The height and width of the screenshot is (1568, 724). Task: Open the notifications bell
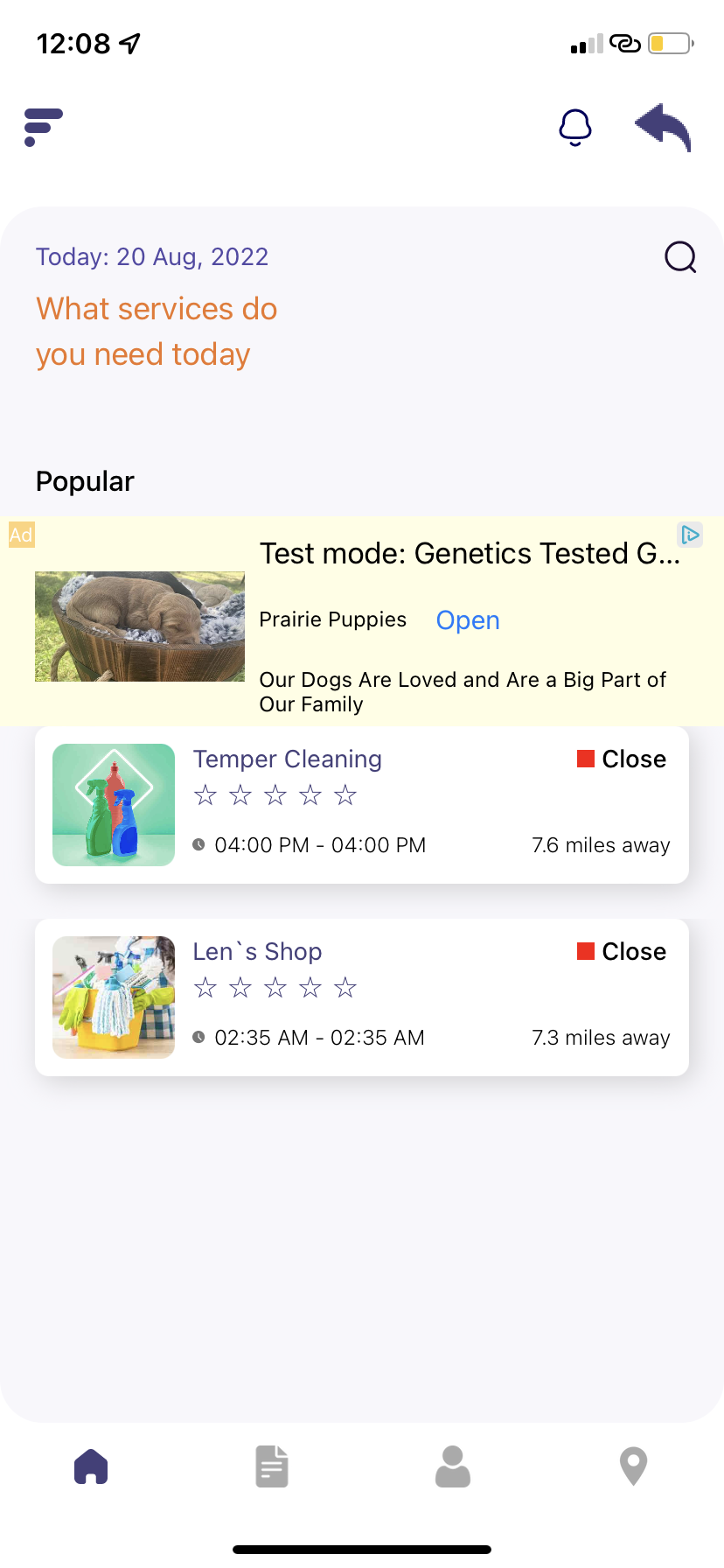coord(574,128)
